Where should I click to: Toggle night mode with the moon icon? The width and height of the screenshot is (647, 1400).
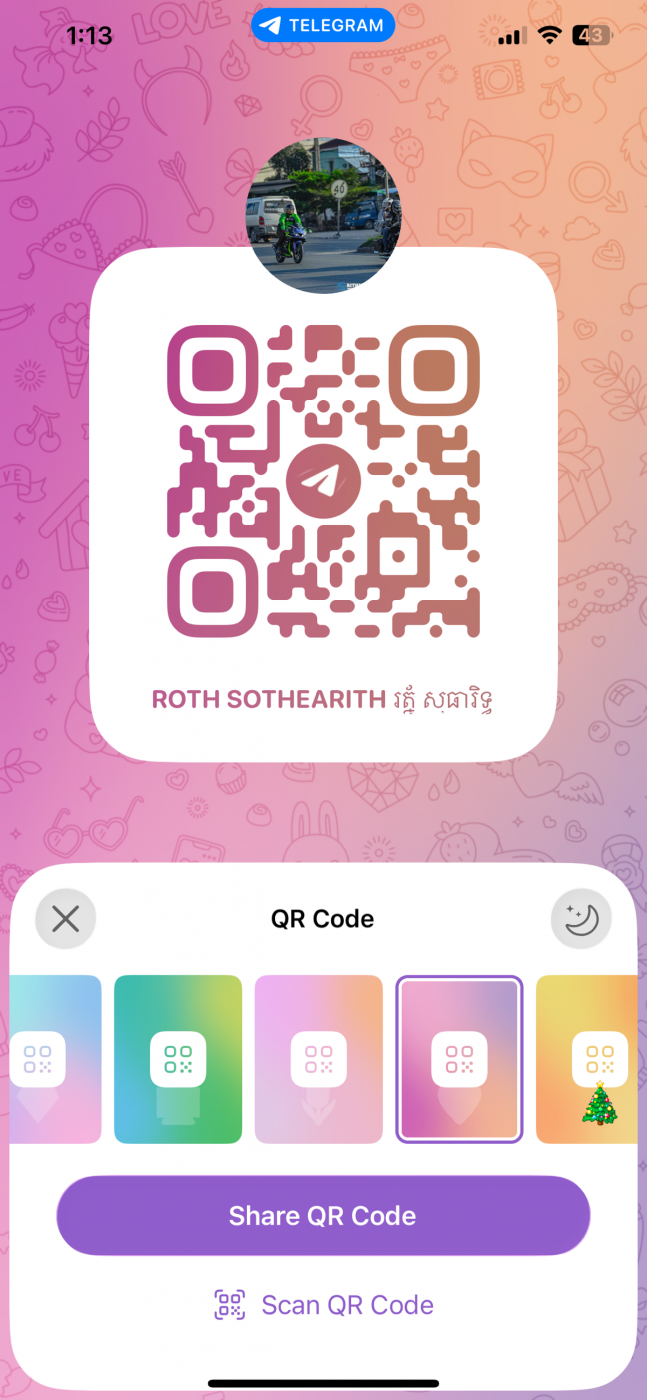coord(581,918)
